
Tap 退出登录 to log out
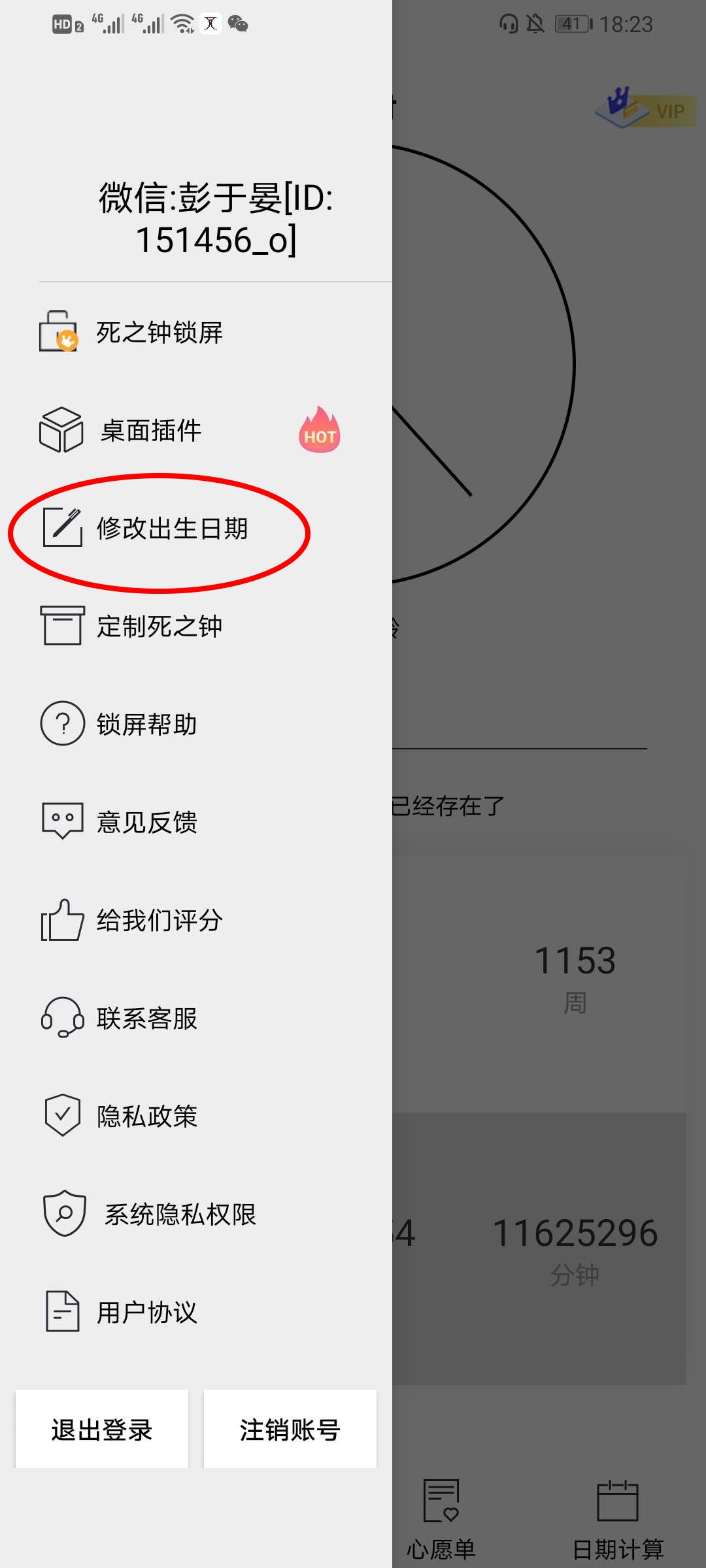pos(102,1429)
